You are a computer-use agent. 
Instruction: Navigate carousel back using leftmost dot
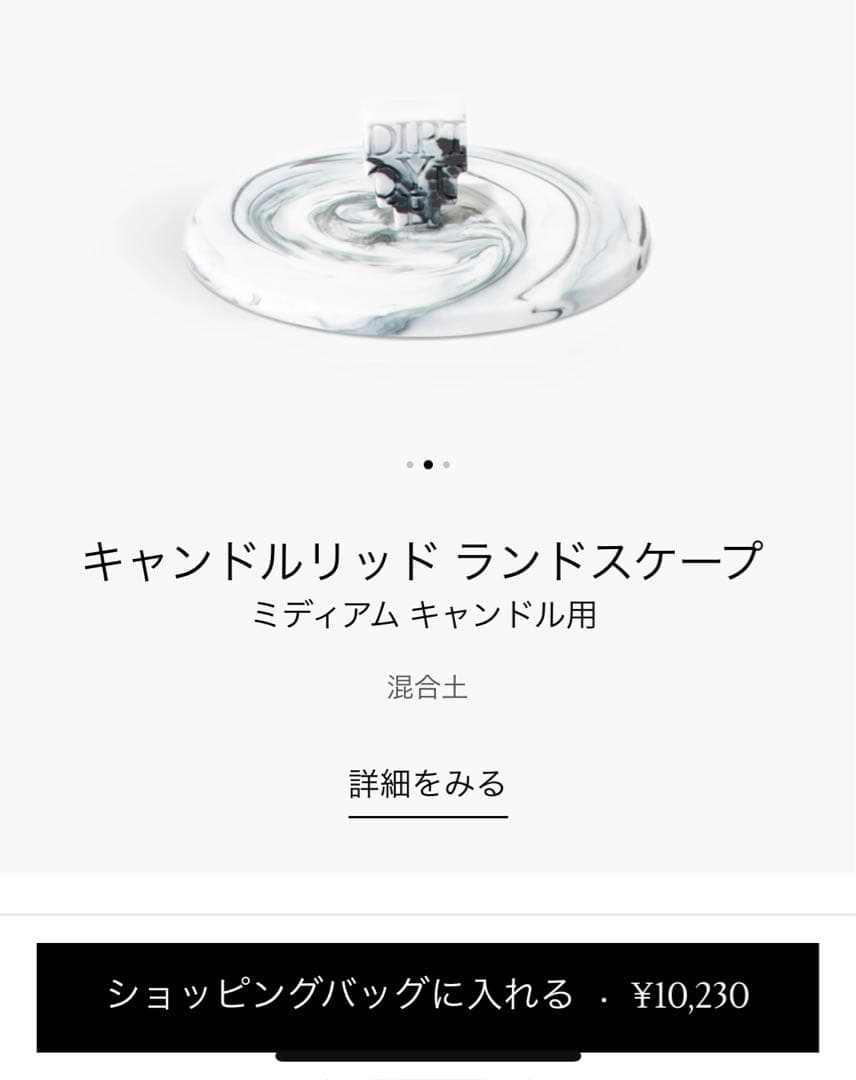[x=409, y=464]
